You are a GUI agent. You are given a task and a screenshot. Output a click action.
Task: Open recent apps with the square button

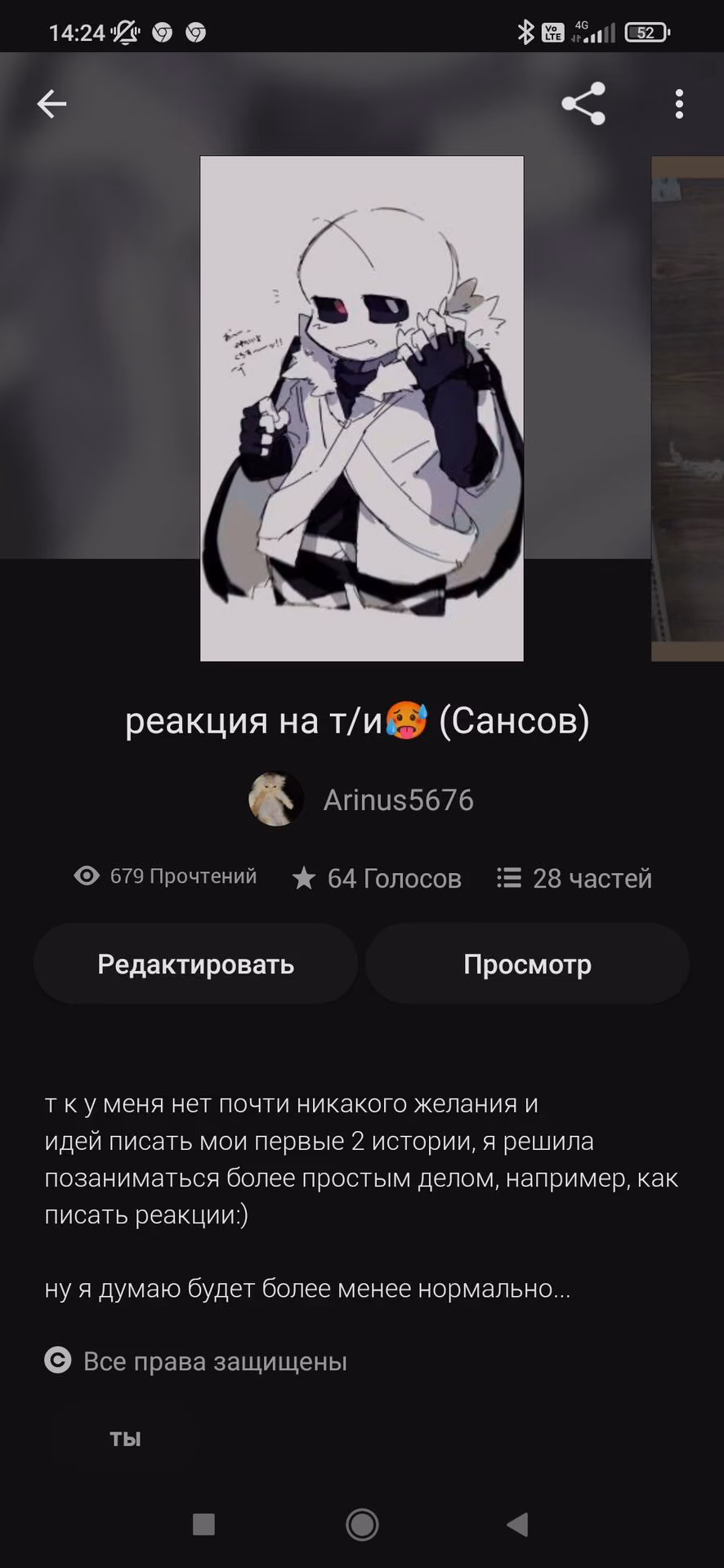coord(203,1524)
